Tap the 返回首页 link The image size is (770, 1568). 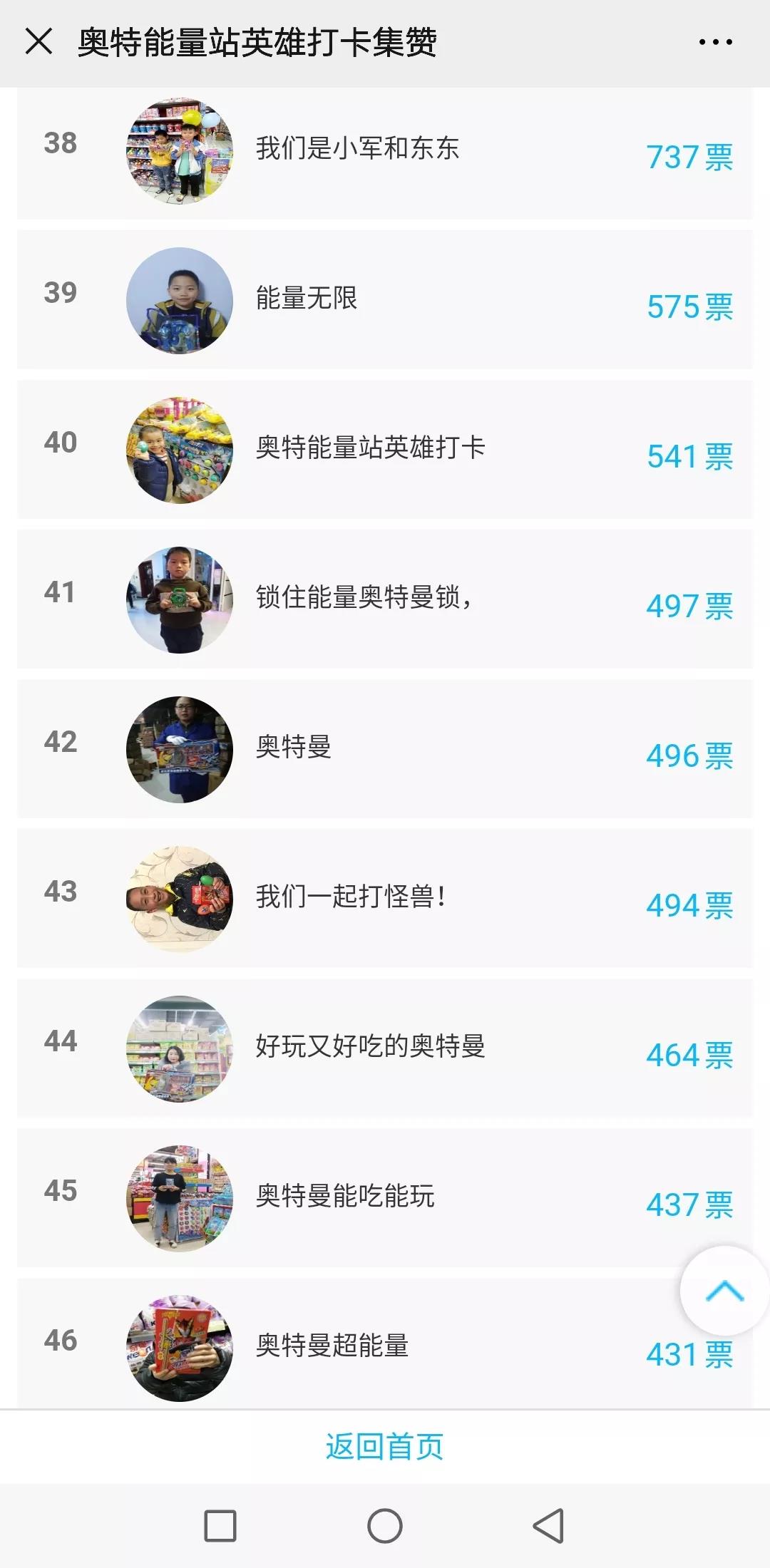click(x=384, y=1447)
